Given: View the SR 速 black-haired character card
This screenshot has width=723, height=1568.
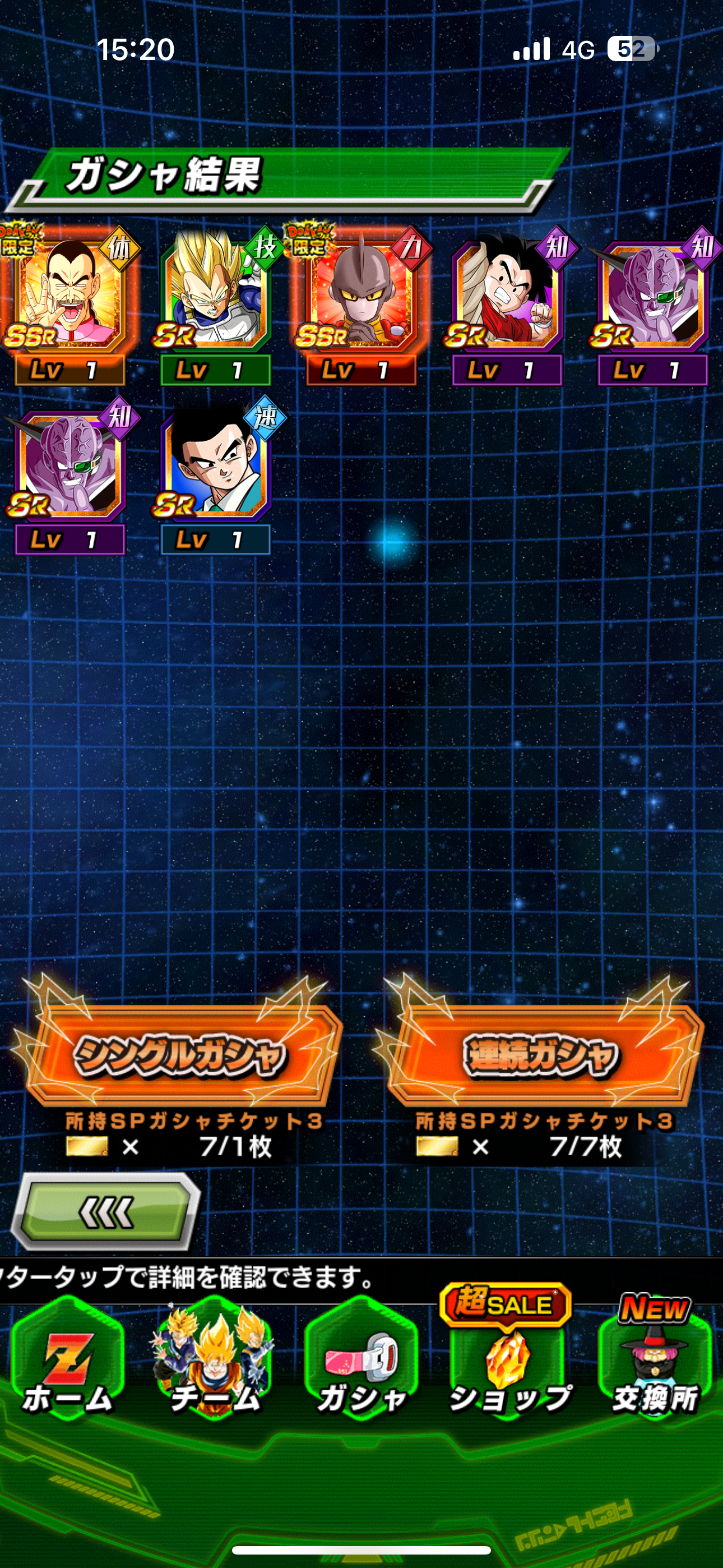Looking at the screenshot, I should tap(215, 475).
